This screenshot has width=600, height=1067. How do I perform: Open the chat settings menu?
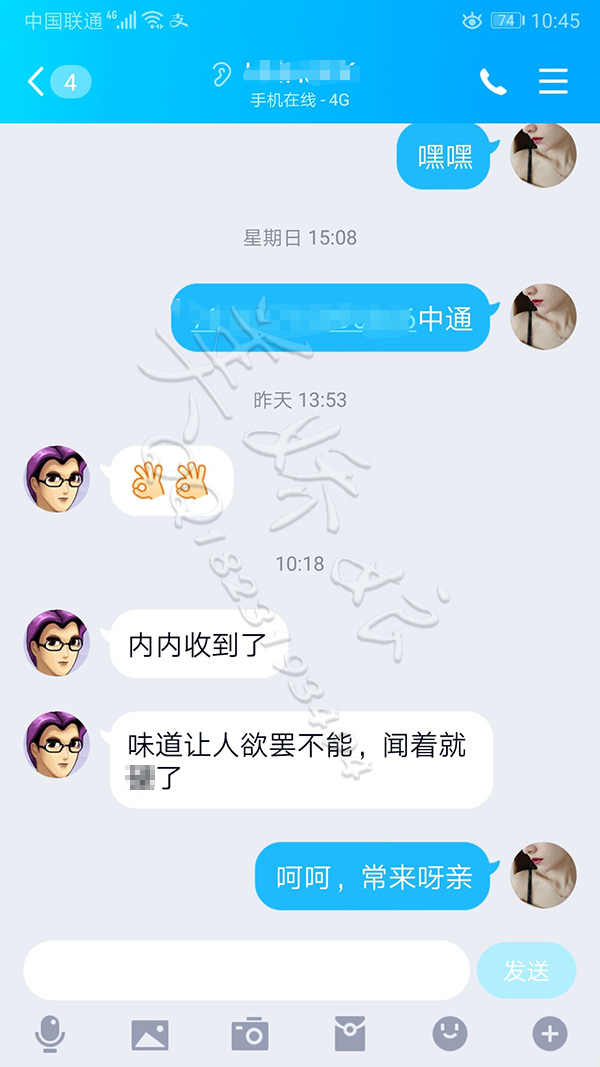pos(553,82)
